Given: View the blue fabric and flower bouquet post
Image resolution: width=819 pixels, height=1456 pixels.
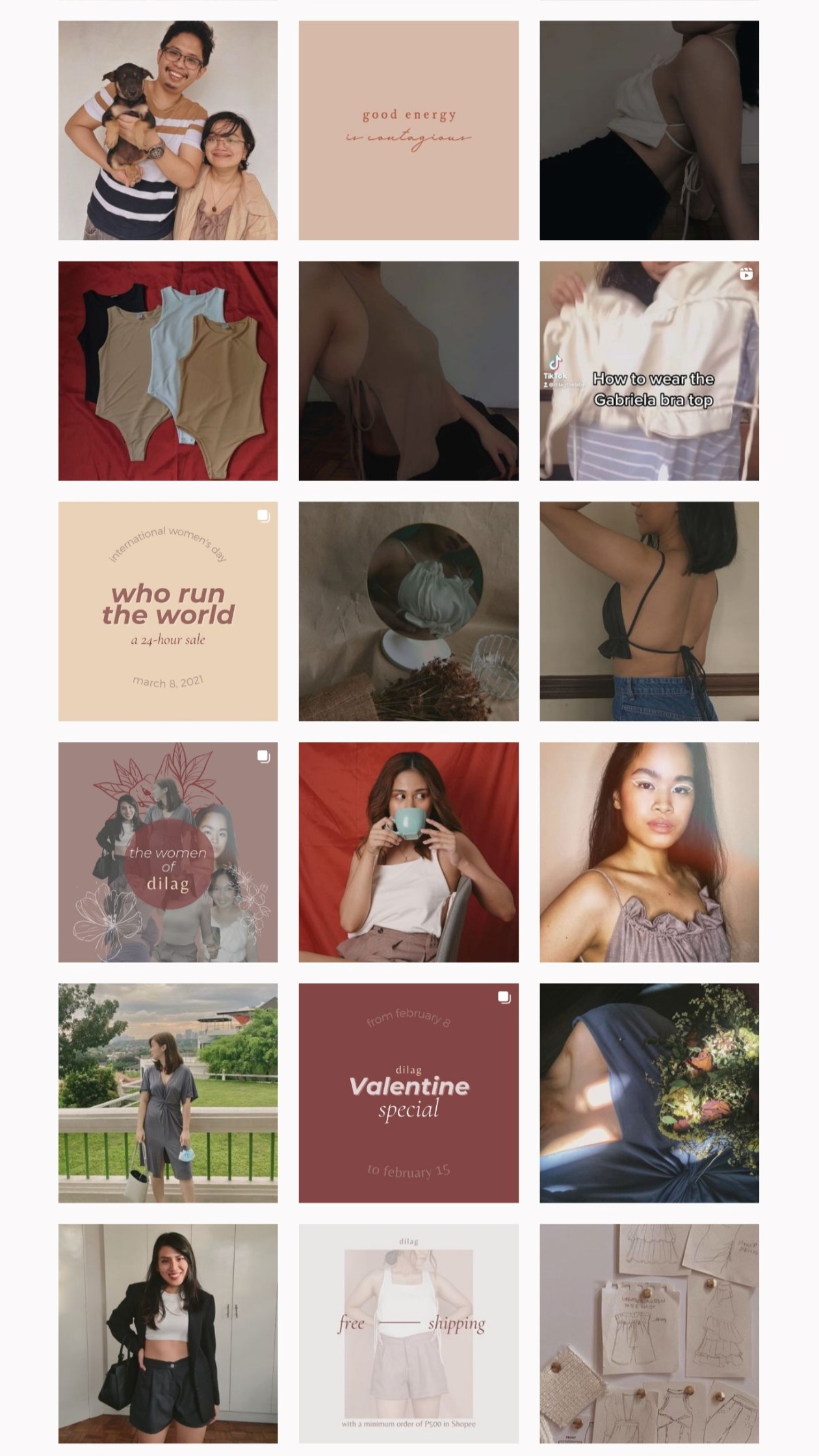Looking at the screenshot, I should point(649,1092).
